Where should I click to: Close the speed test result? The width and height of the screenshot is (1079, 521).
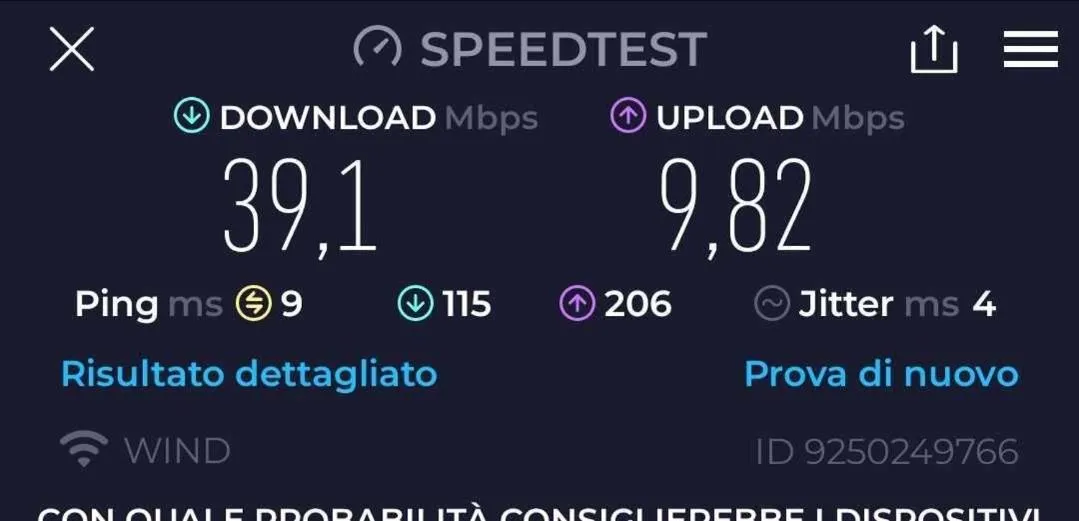72,49
